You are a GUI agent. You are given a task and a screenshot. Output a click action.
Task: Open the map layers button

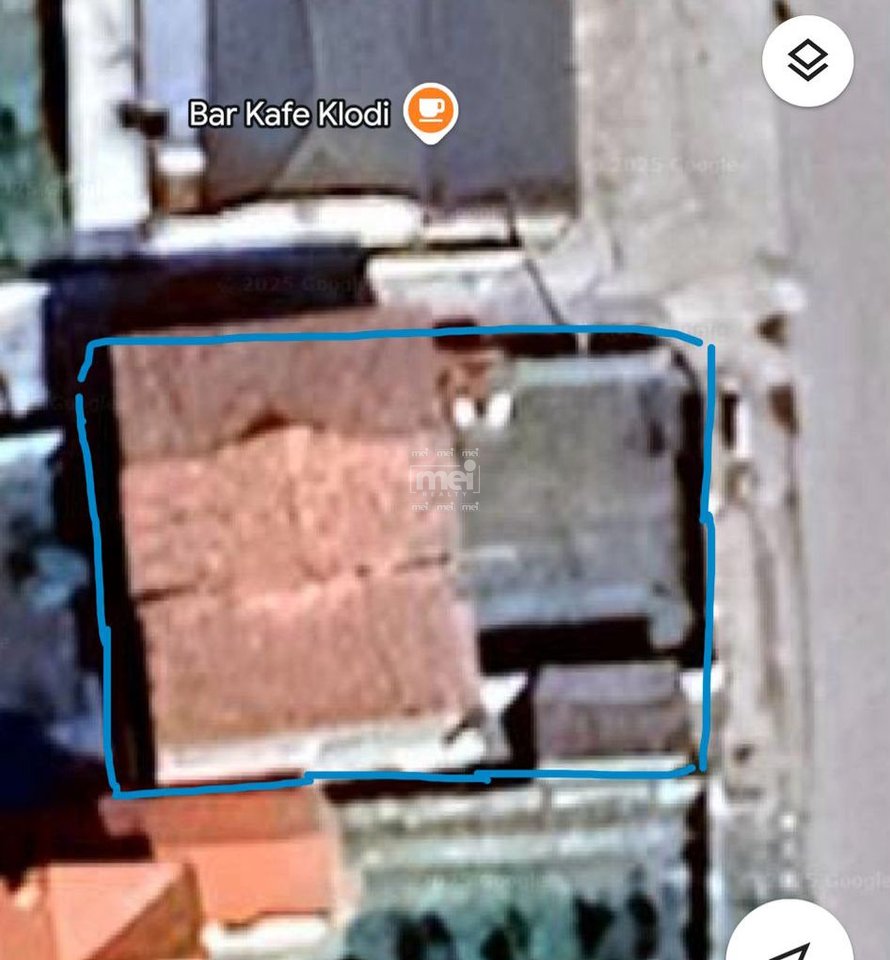(x=807, y=61)
